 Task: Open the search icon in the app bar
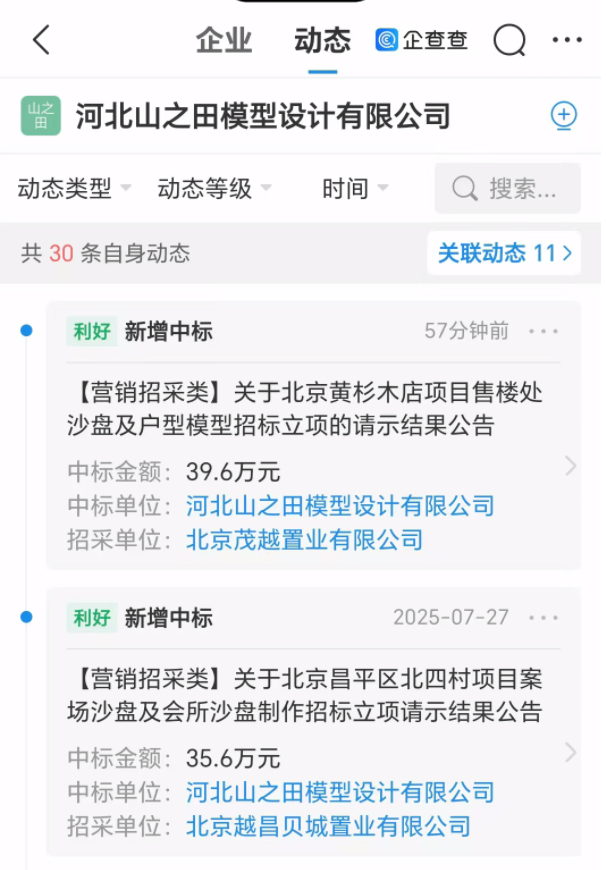(x=510, y=40)
